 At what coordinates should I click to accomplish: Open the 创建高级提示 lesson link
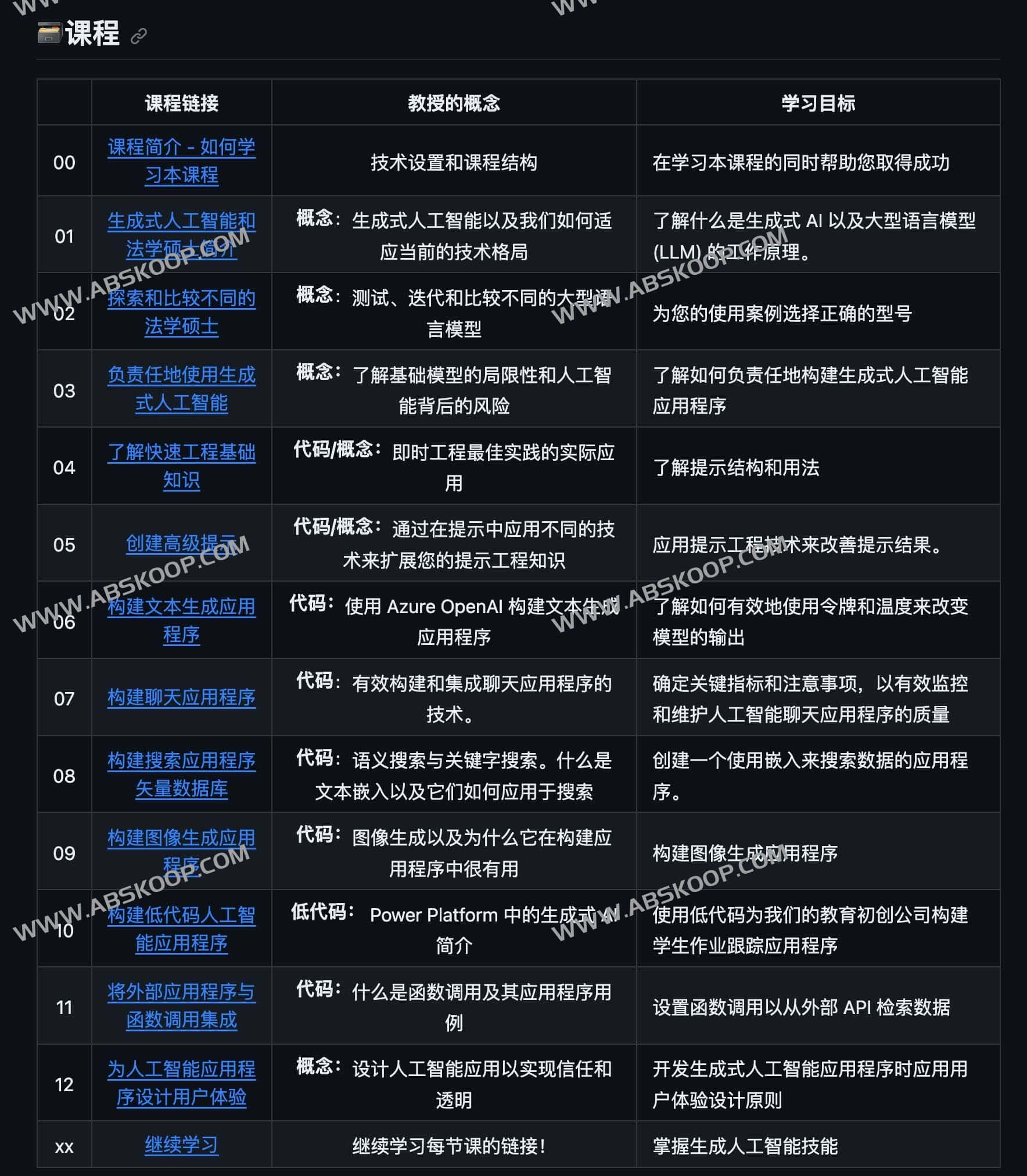pos(181,544)
